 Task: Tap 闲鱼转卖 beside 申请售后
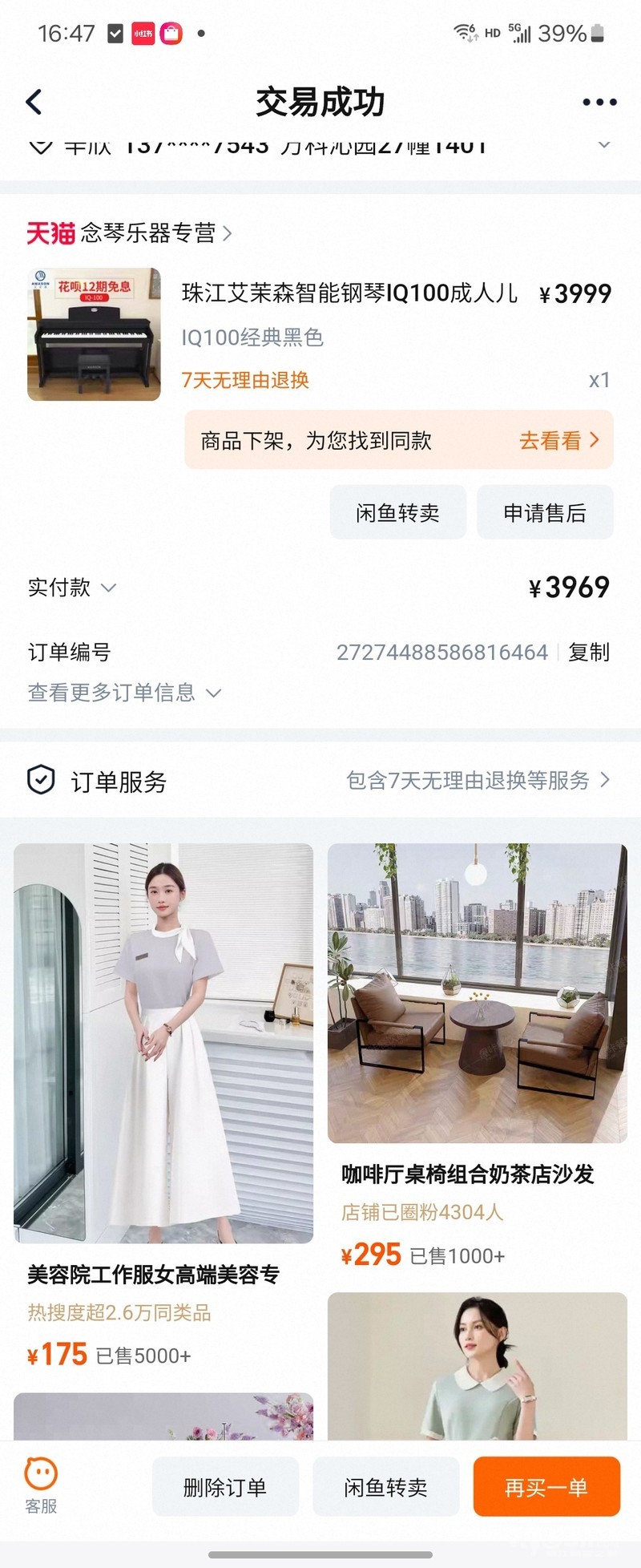point(397,512)
